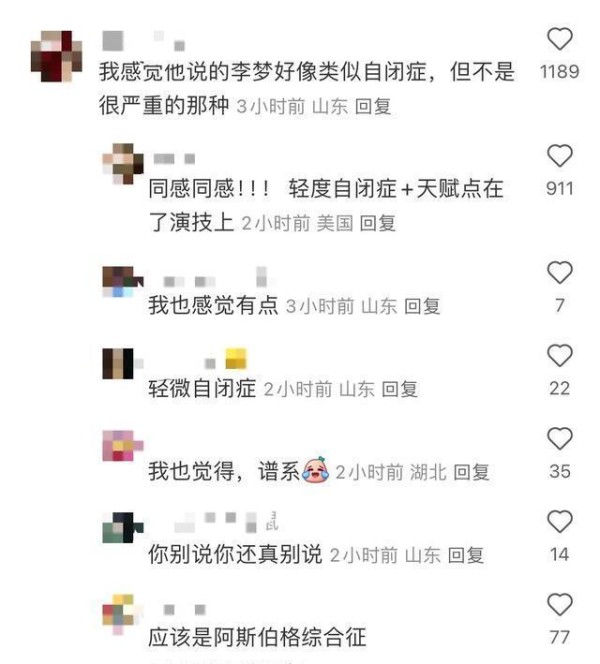Reply to the 我也觉得，谱系 comment

(472, 472)
